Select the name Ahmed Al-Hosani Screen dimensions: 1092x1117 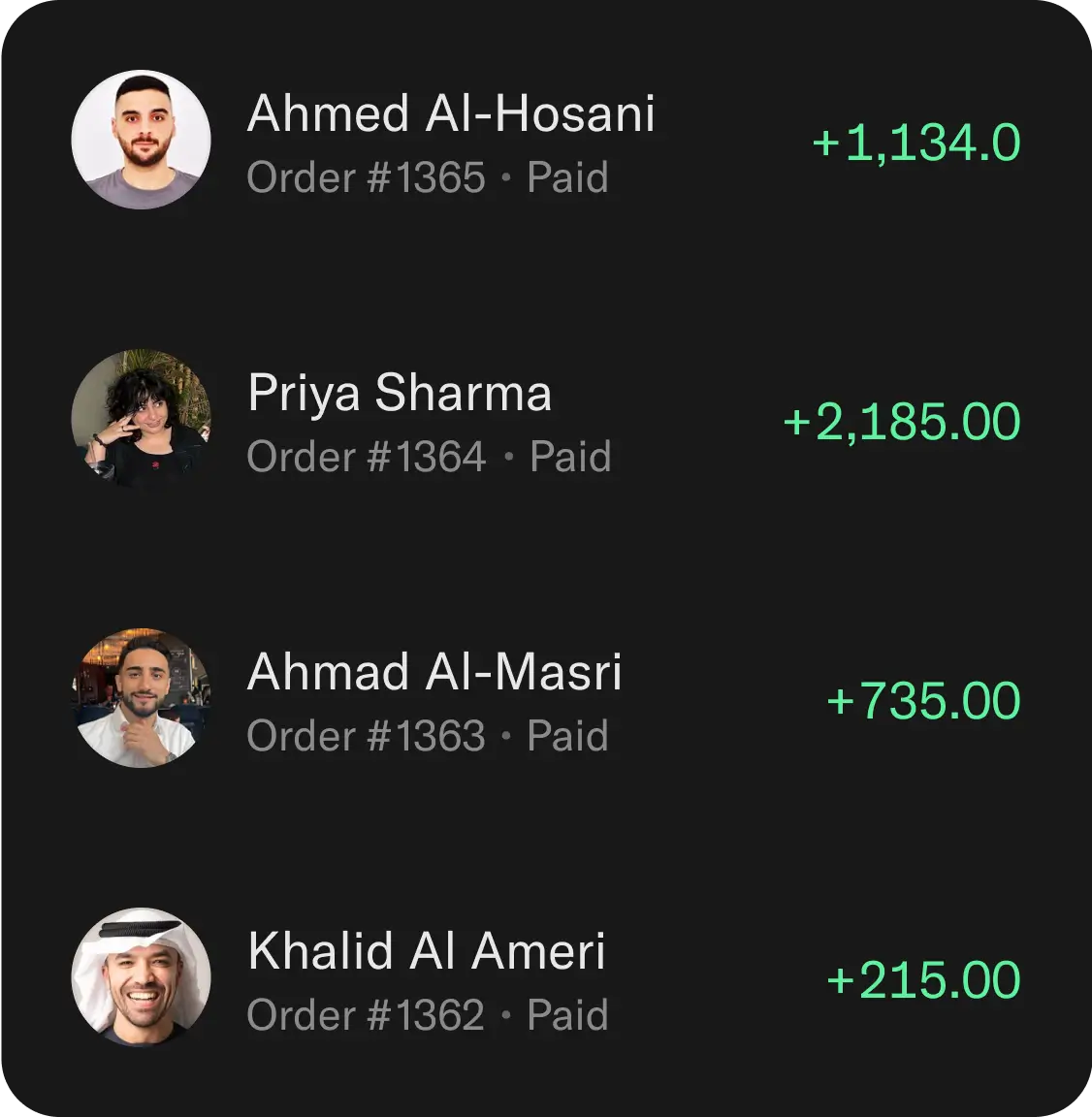[x=452, y=112]
